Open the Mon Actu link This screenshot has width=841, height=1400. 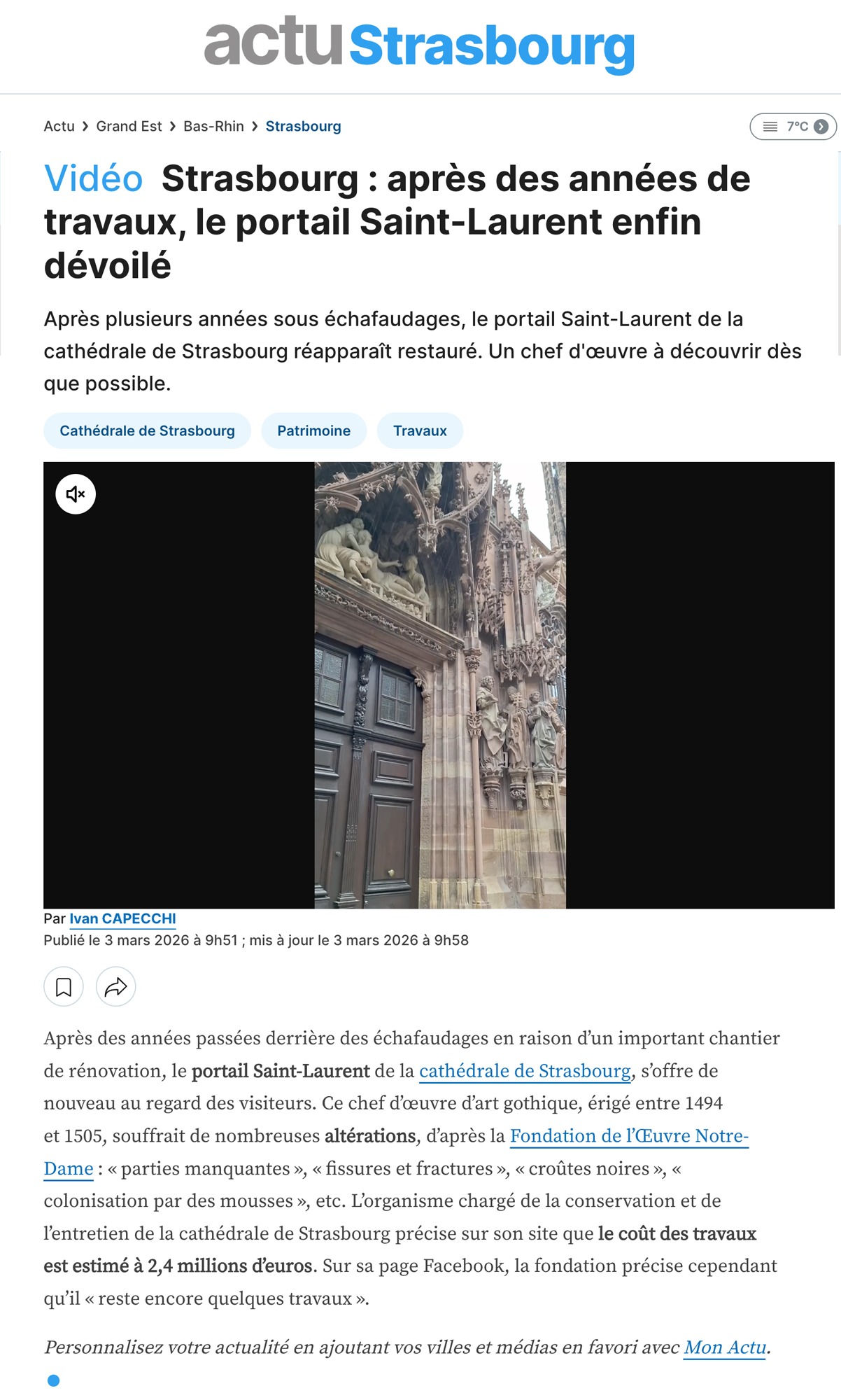[725, 1347]
